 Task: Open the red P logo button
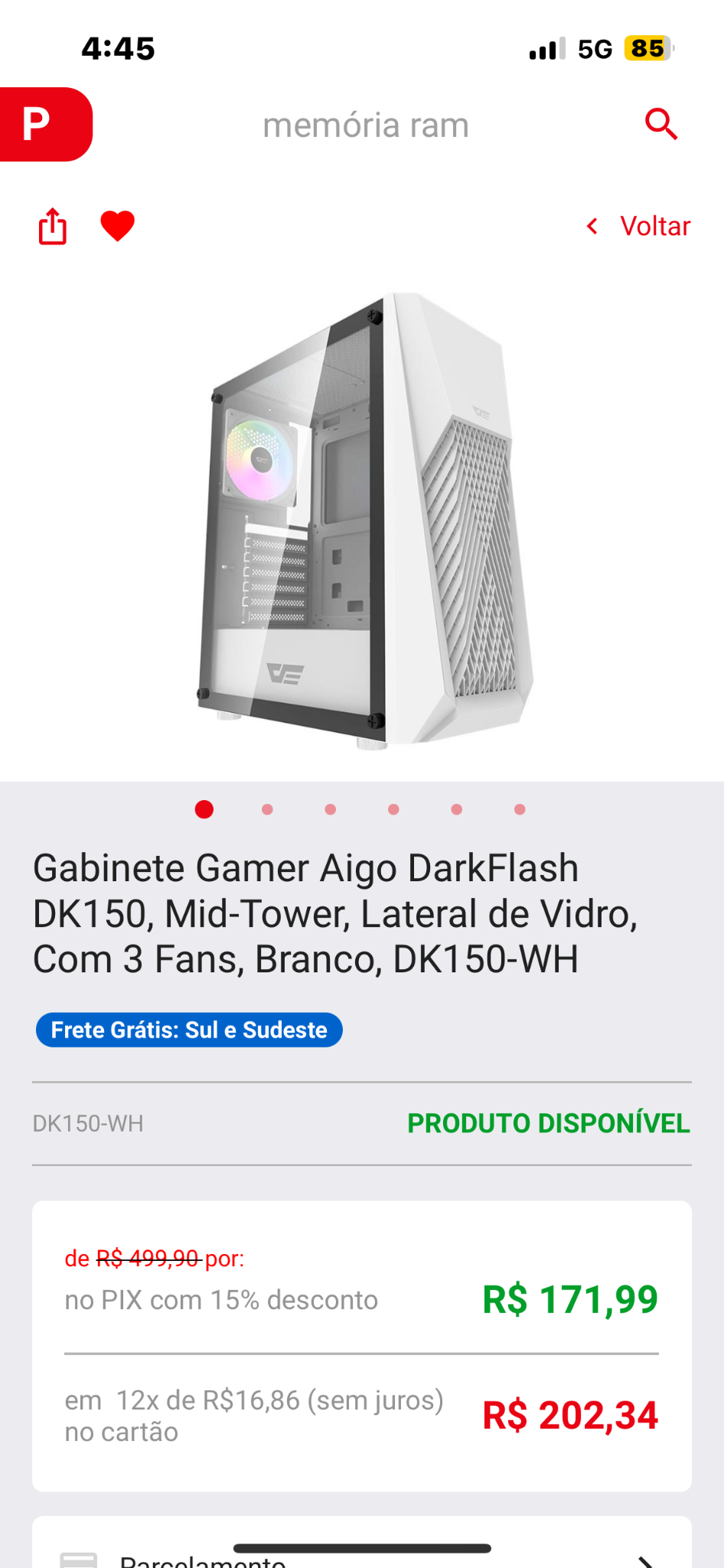tap(46, 124)
